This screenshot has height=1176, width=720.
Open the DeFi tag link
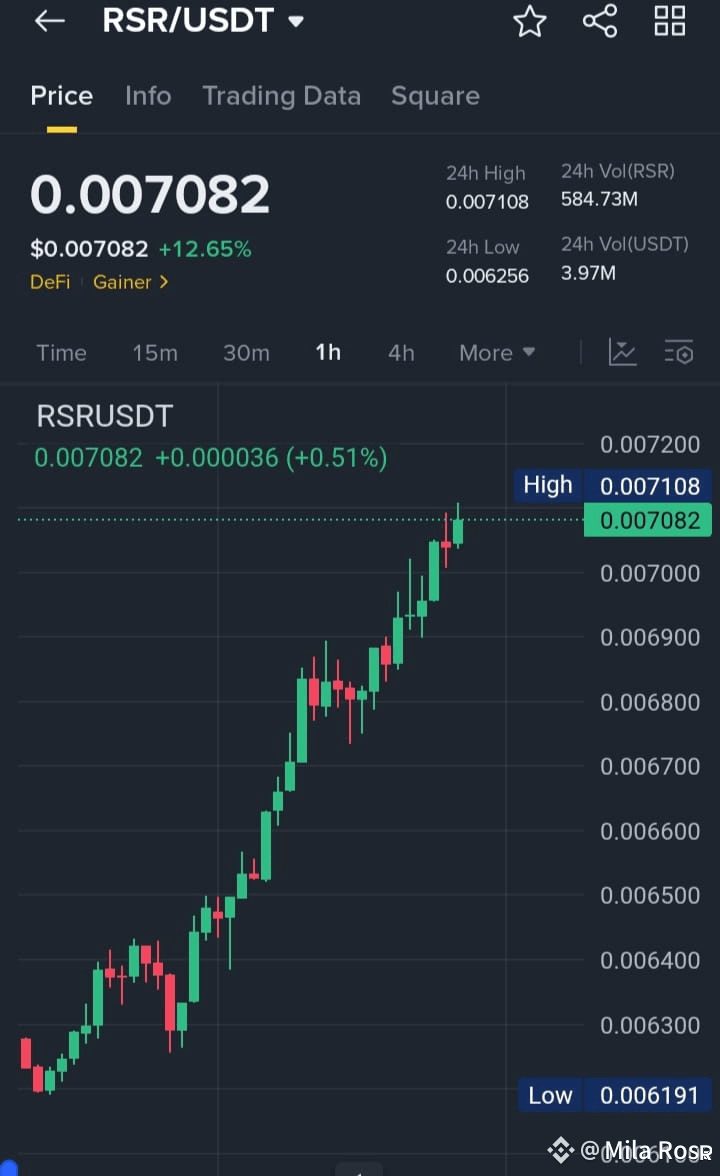point(50,282)
